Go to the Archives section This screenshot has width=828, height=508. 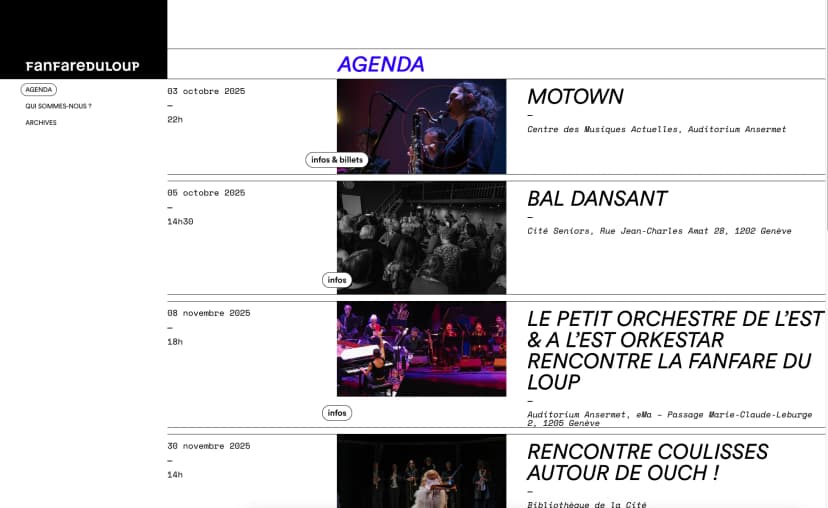pyautogui.click(x=41, y=123)
